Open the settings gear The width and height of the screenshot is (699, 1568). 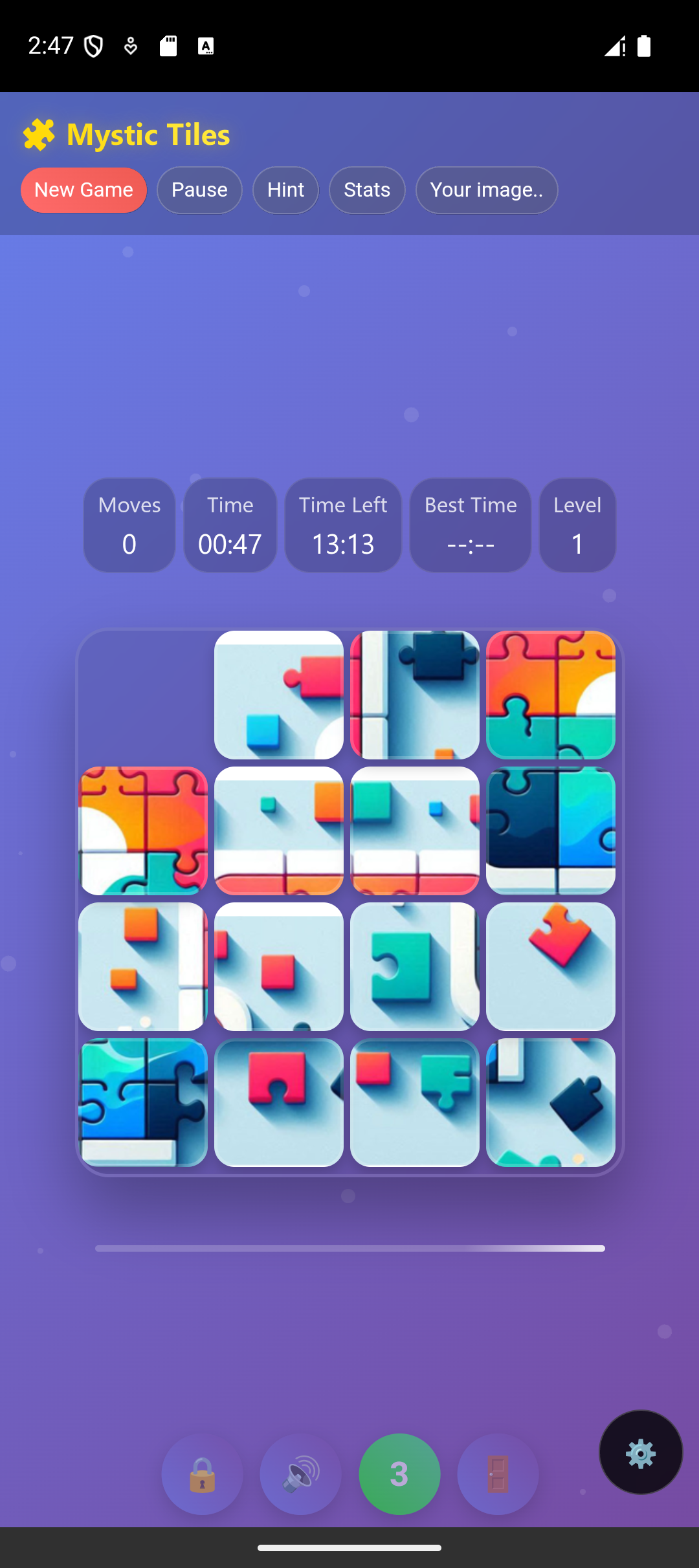click(x=641, y=1452)
